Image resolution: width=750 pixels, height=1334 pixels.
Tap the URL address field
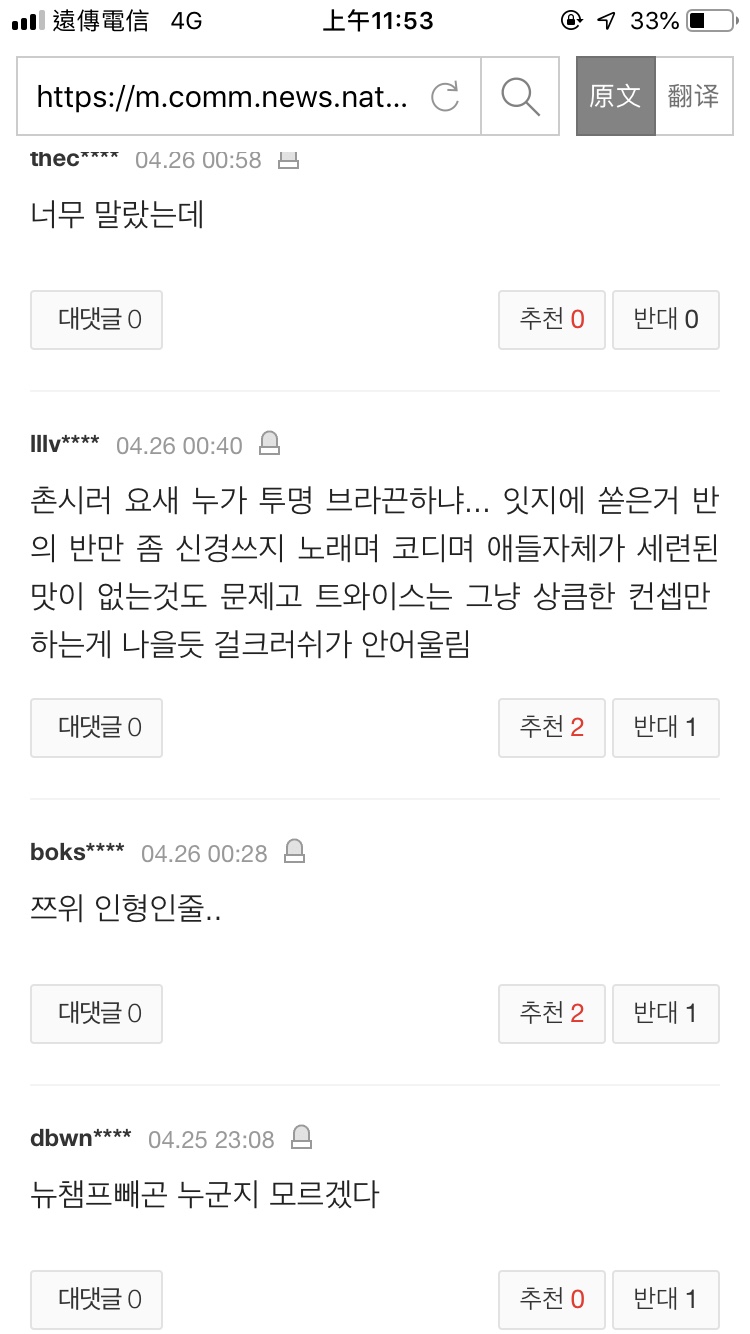(x=222, y=97)
